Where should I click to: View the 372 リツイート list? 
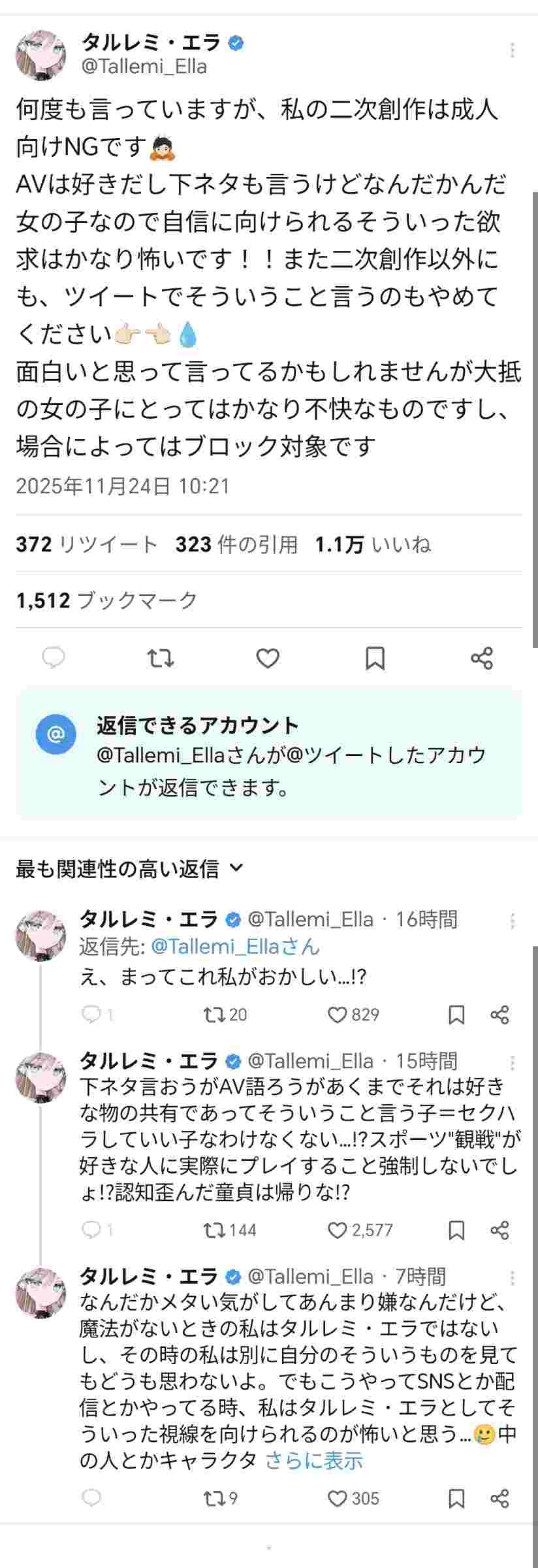point(87,544)
